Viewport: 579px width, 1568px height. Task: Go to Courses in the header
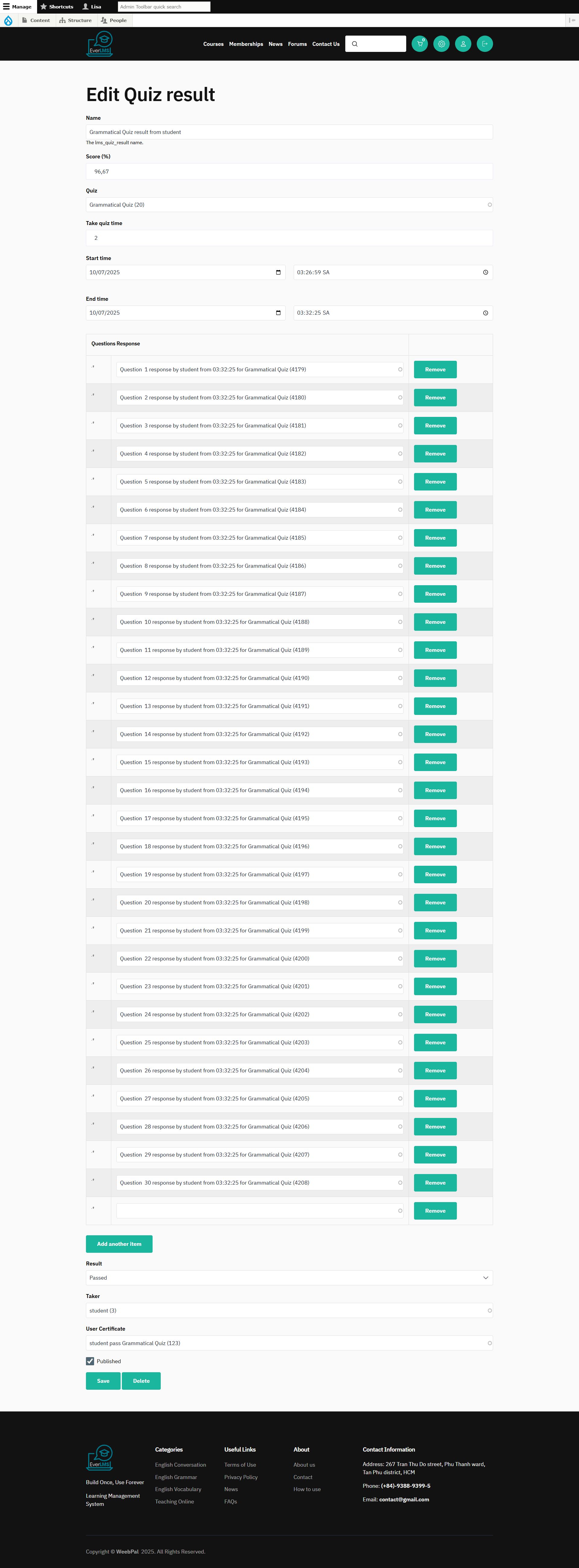pyautogui.click(x=213, y=44)
